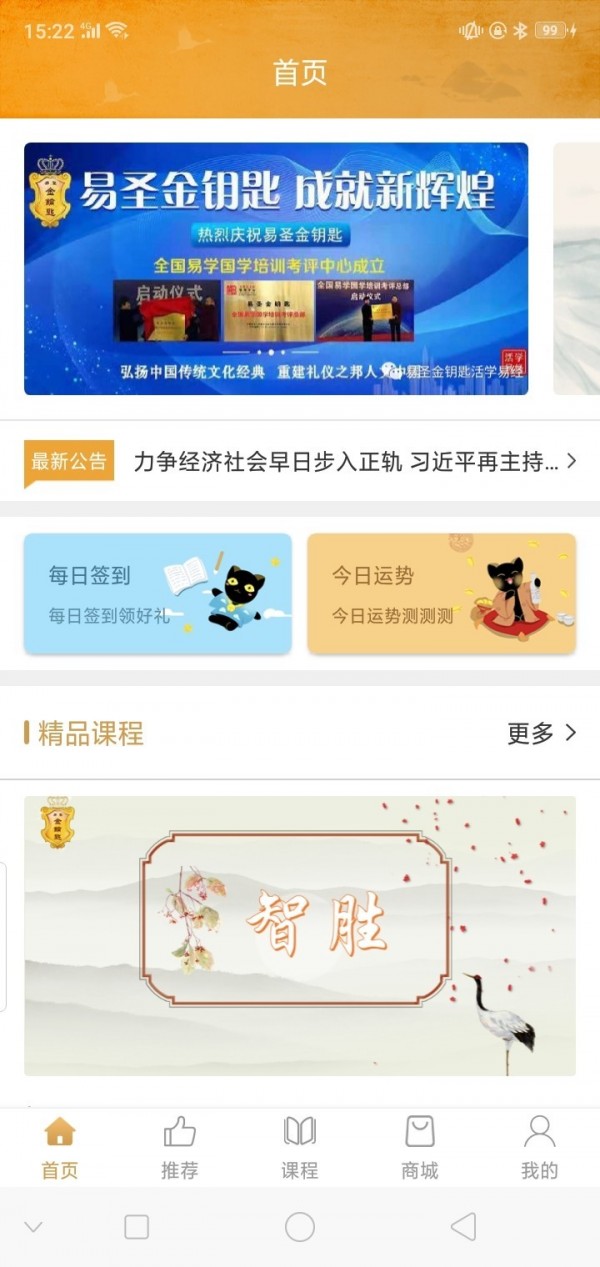View 更多 courses in 精品课程
600x1267 pixels.
(542, 733)
